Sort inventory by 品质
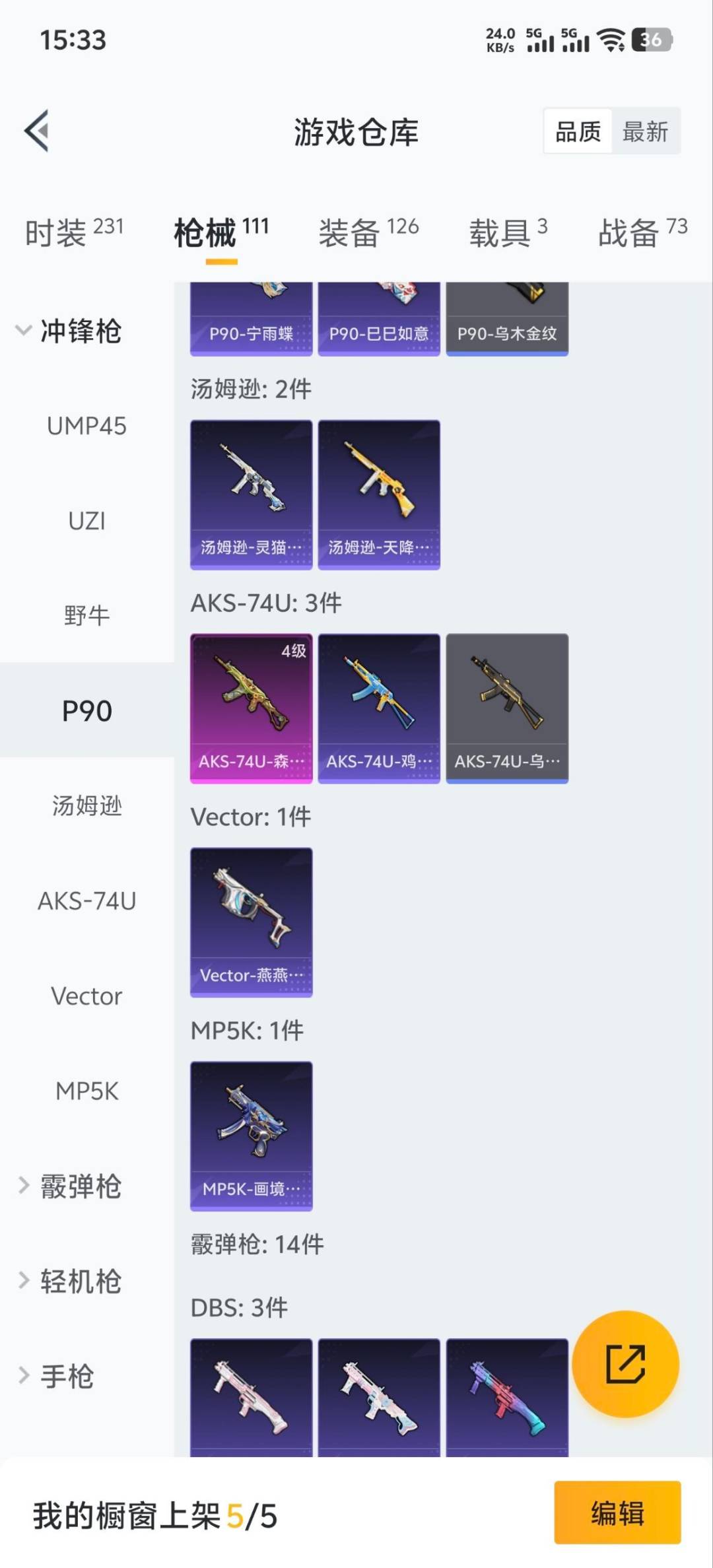 (578, 131)
